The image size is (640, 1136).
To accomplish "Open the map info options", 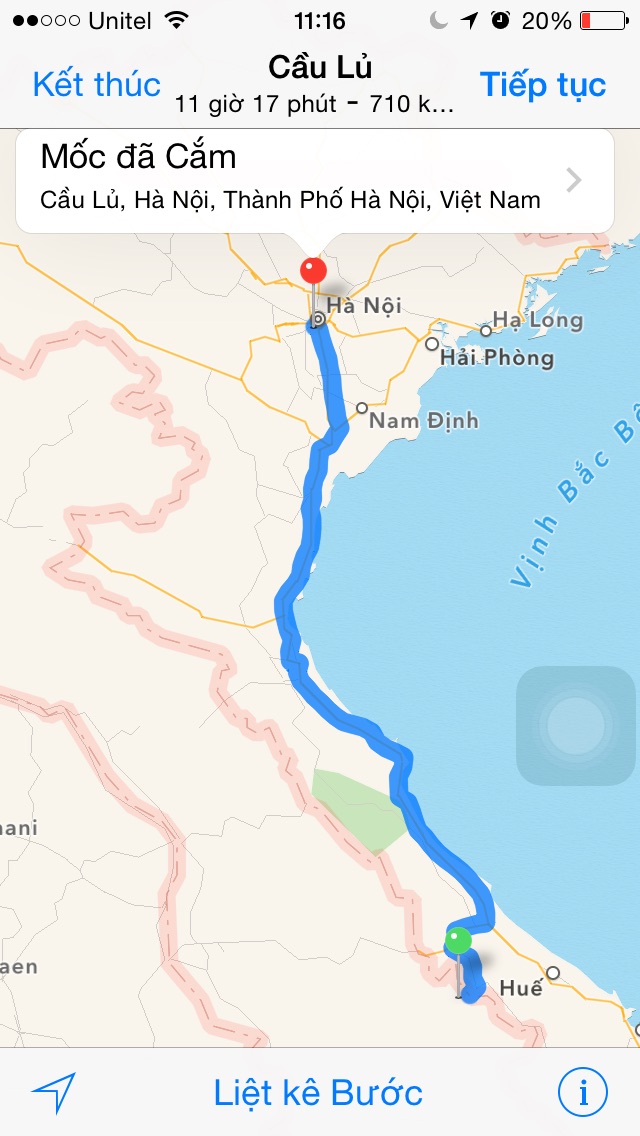I will [582, 1093].
